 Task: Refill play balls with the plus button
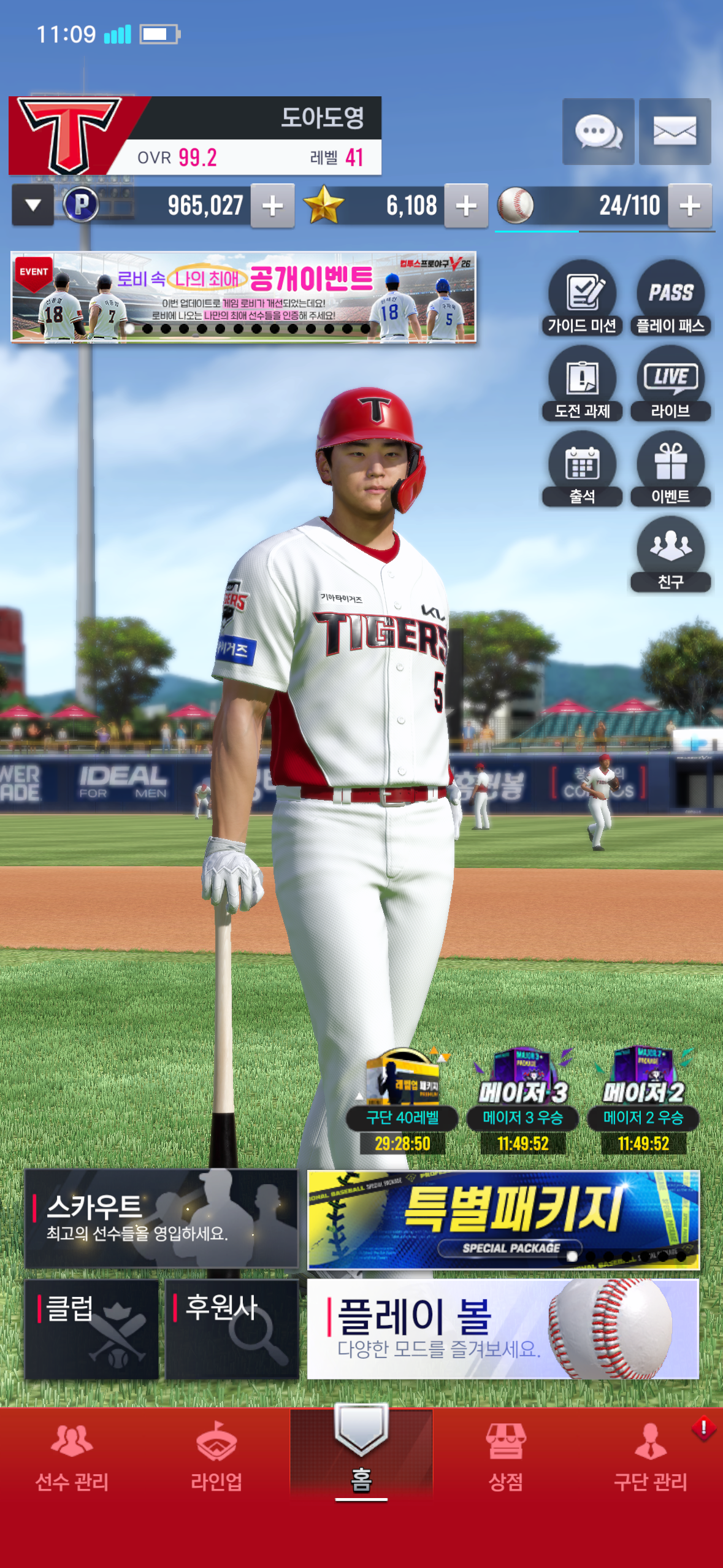pos(690,206)
